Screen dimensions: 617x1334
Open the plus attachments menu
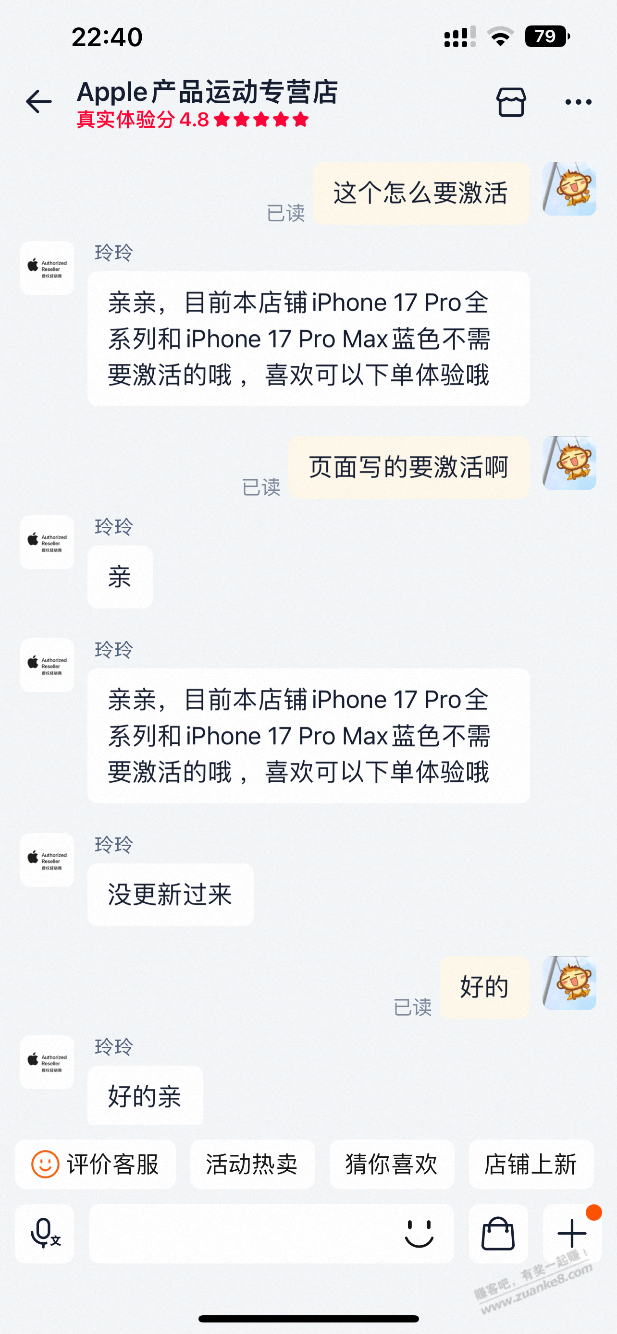click(x=572, y=1233)
